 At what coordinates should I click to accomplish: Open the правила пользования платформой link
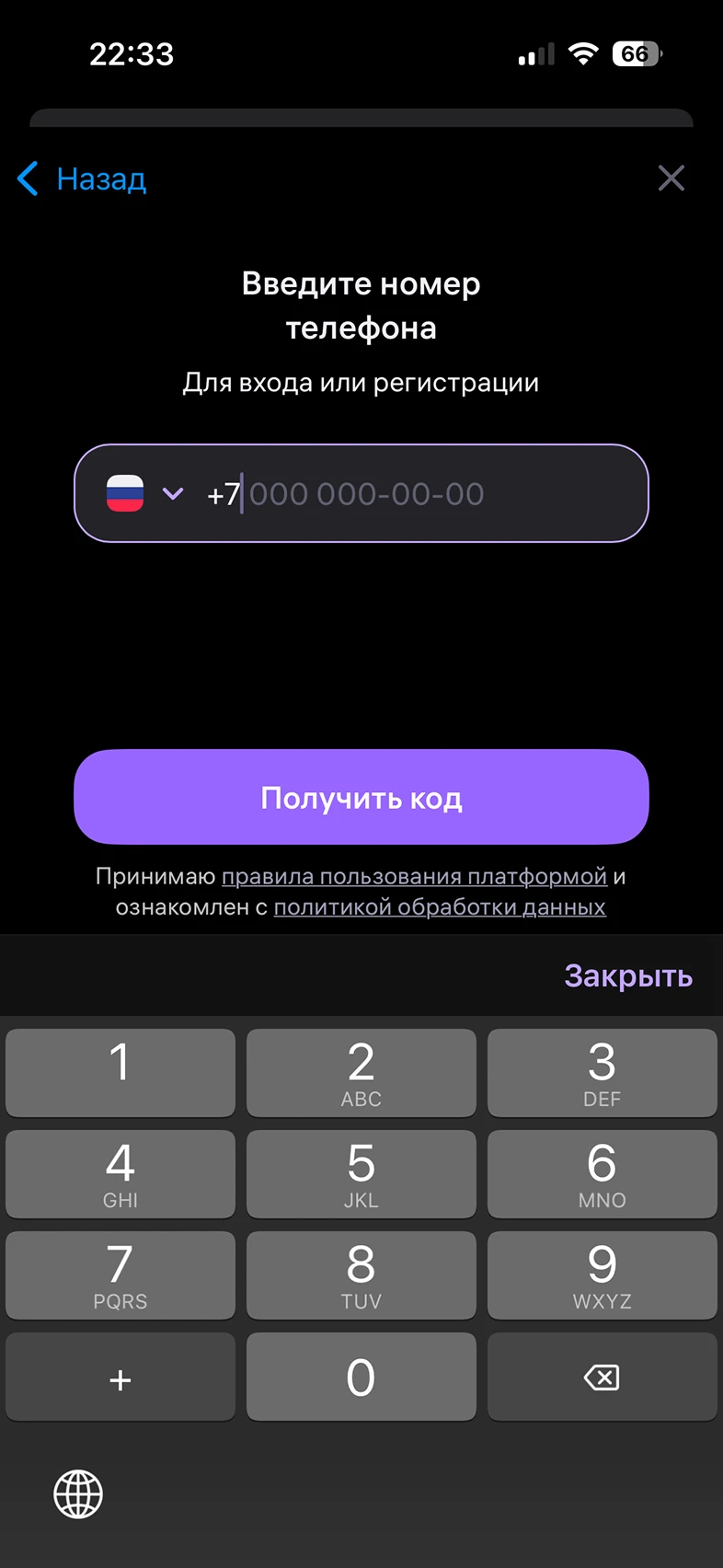coord(414,876)
